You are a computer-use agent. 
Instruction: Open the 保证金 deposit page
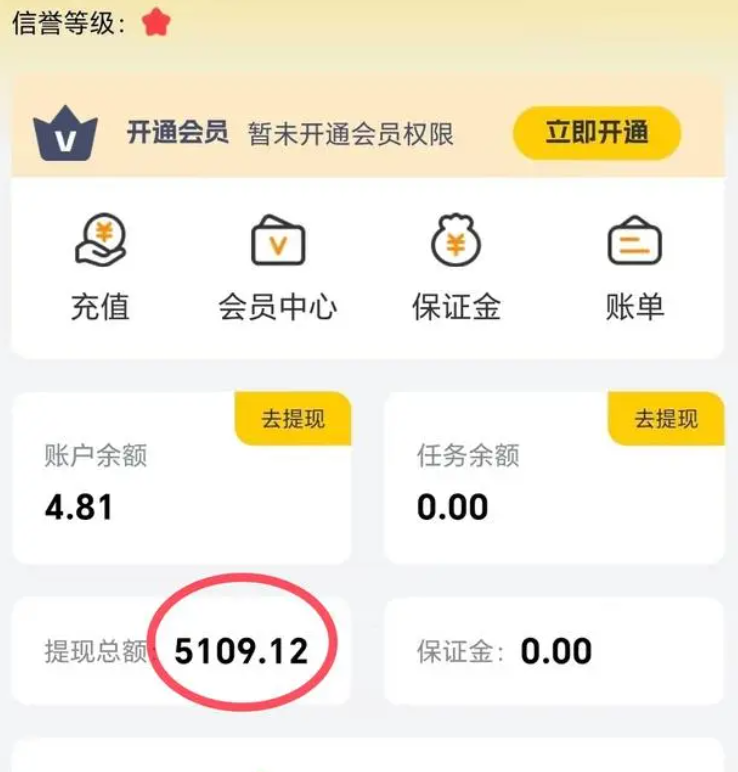point(456,267)
